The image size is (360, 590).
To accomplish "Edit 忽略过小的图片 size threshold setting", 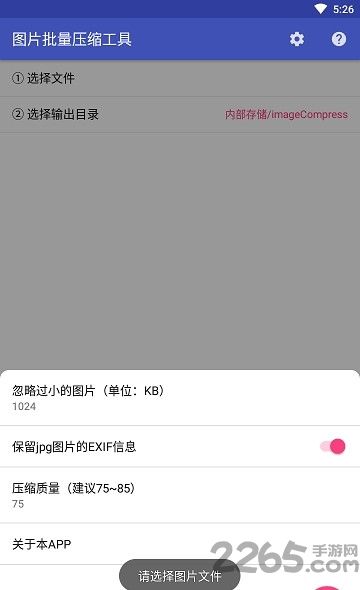I will (x=180, y=398).
